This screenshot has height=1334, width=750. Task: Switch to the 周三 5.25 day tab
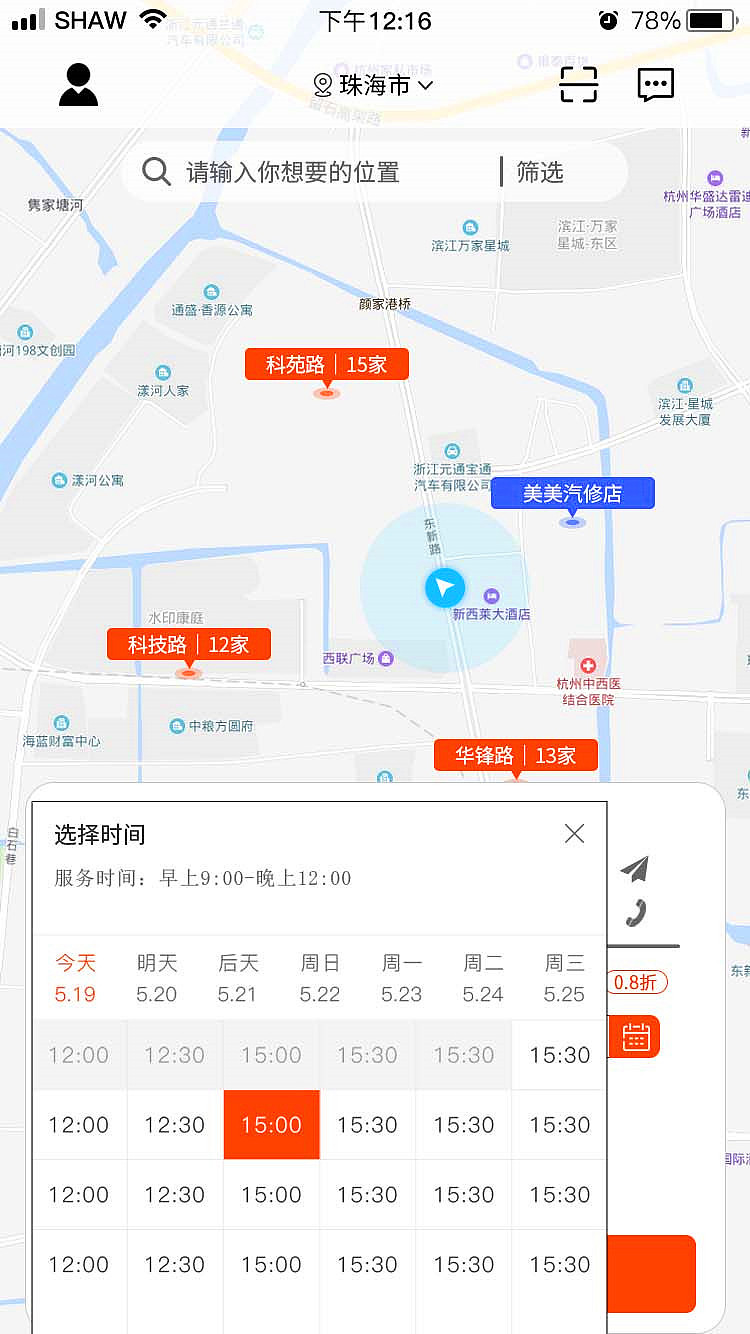pos(565,976)
